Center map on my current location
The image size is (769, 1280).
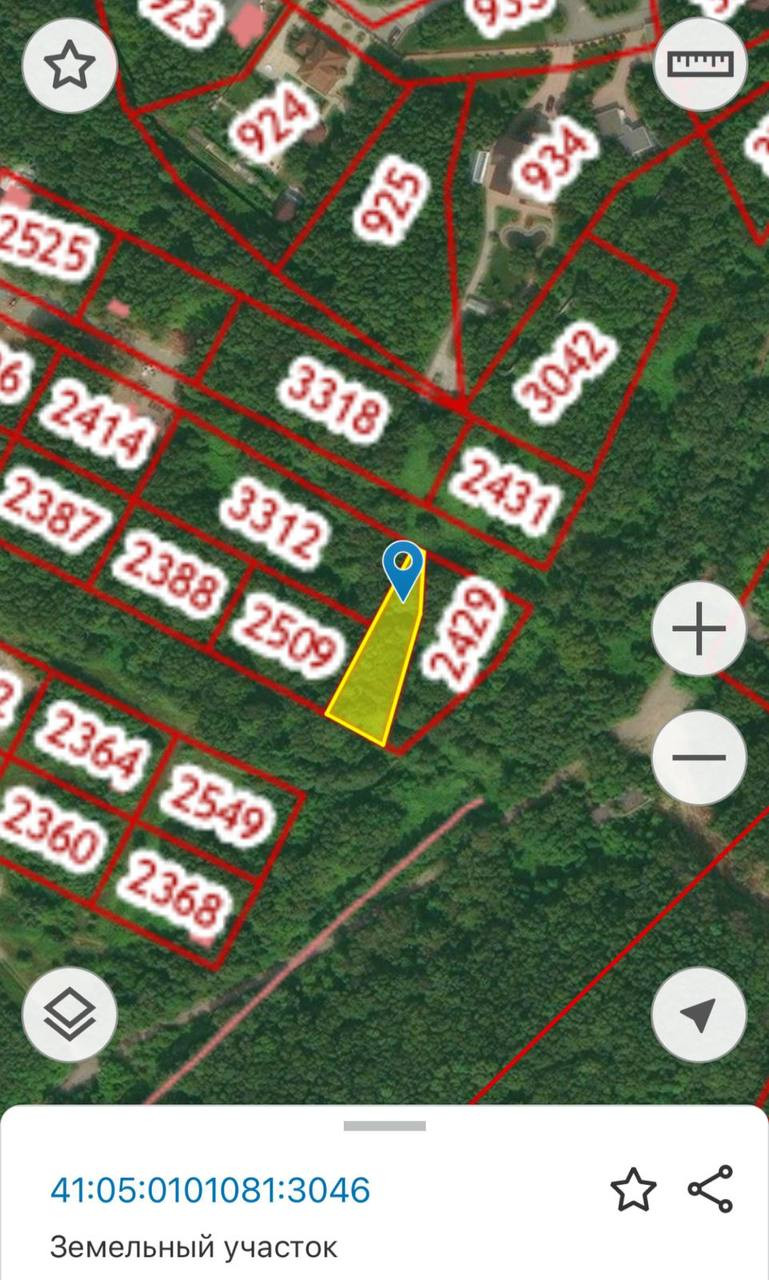(698, 1014)
